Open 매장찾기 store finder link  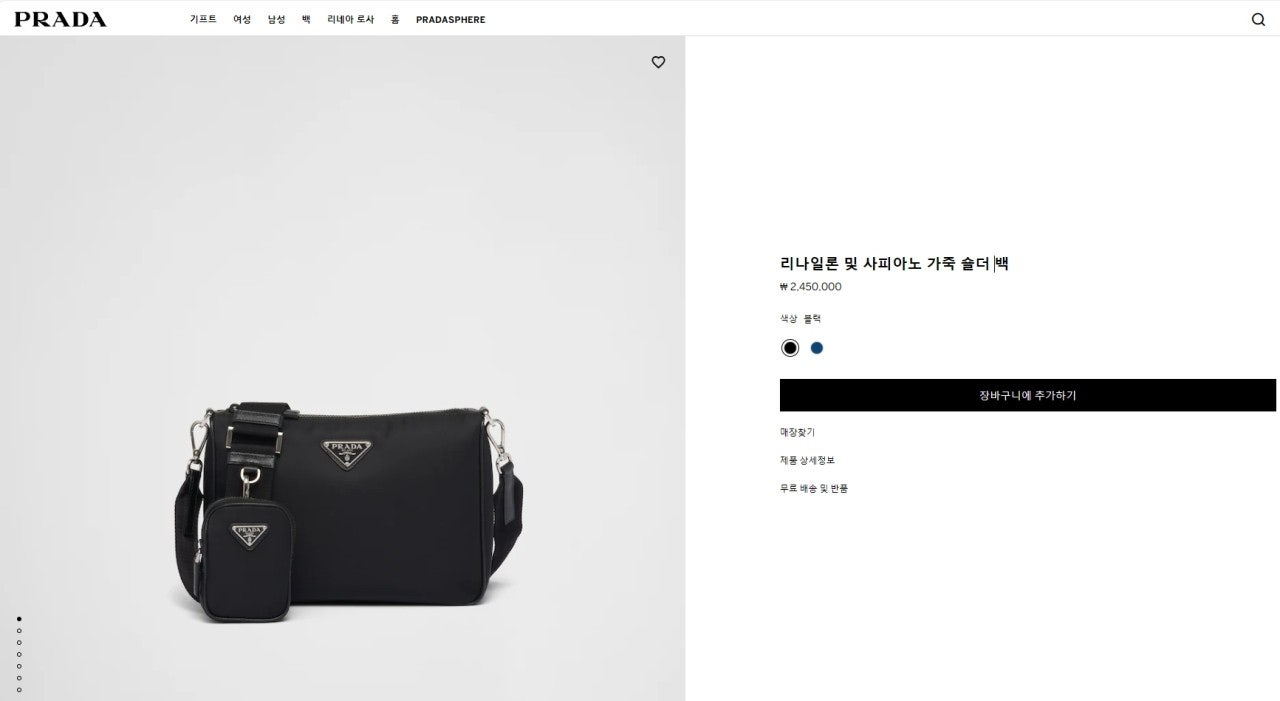[797, 432]
